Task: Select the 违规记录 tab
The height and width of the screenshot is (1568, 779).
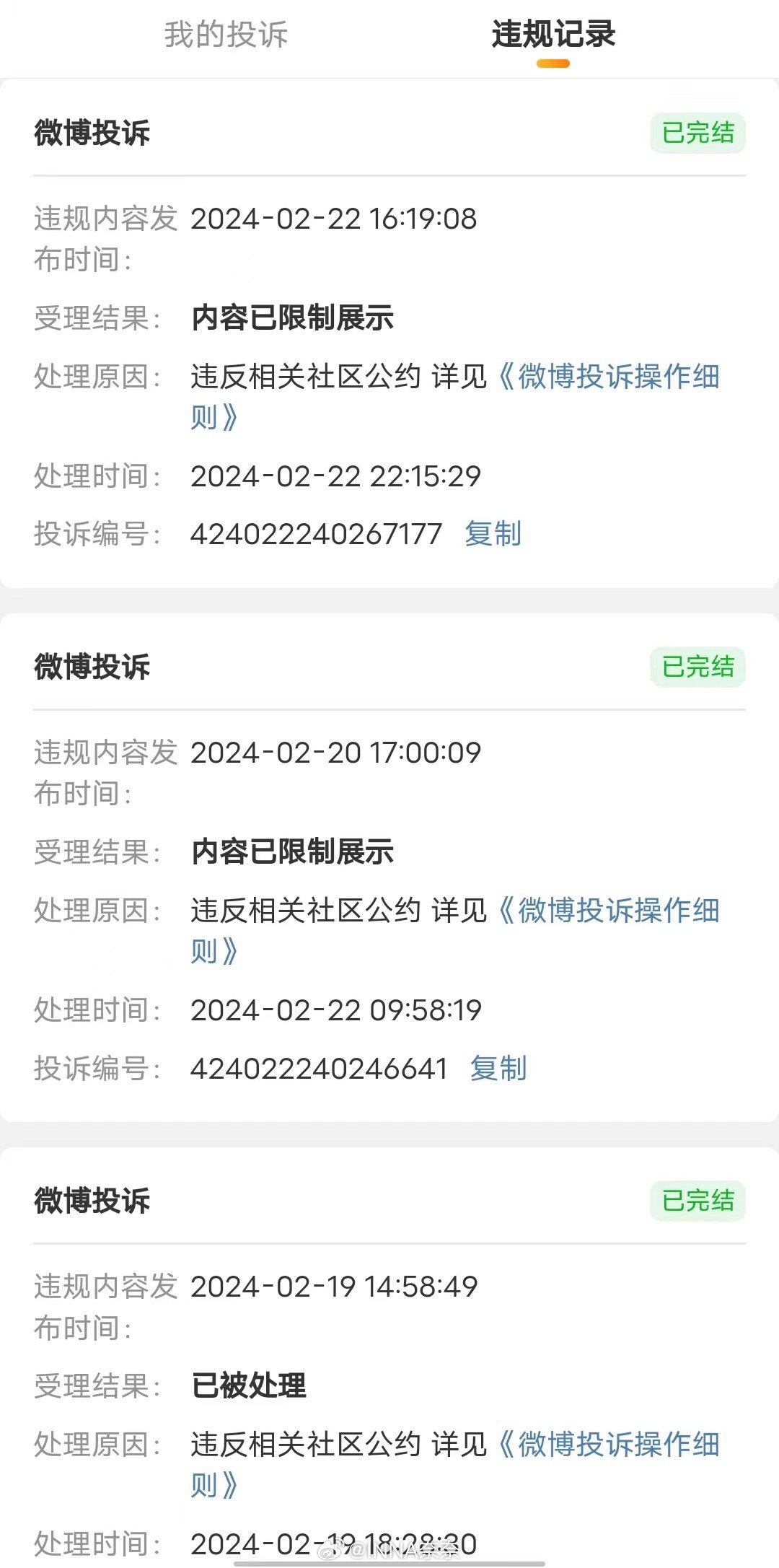Action: point(553,35)
